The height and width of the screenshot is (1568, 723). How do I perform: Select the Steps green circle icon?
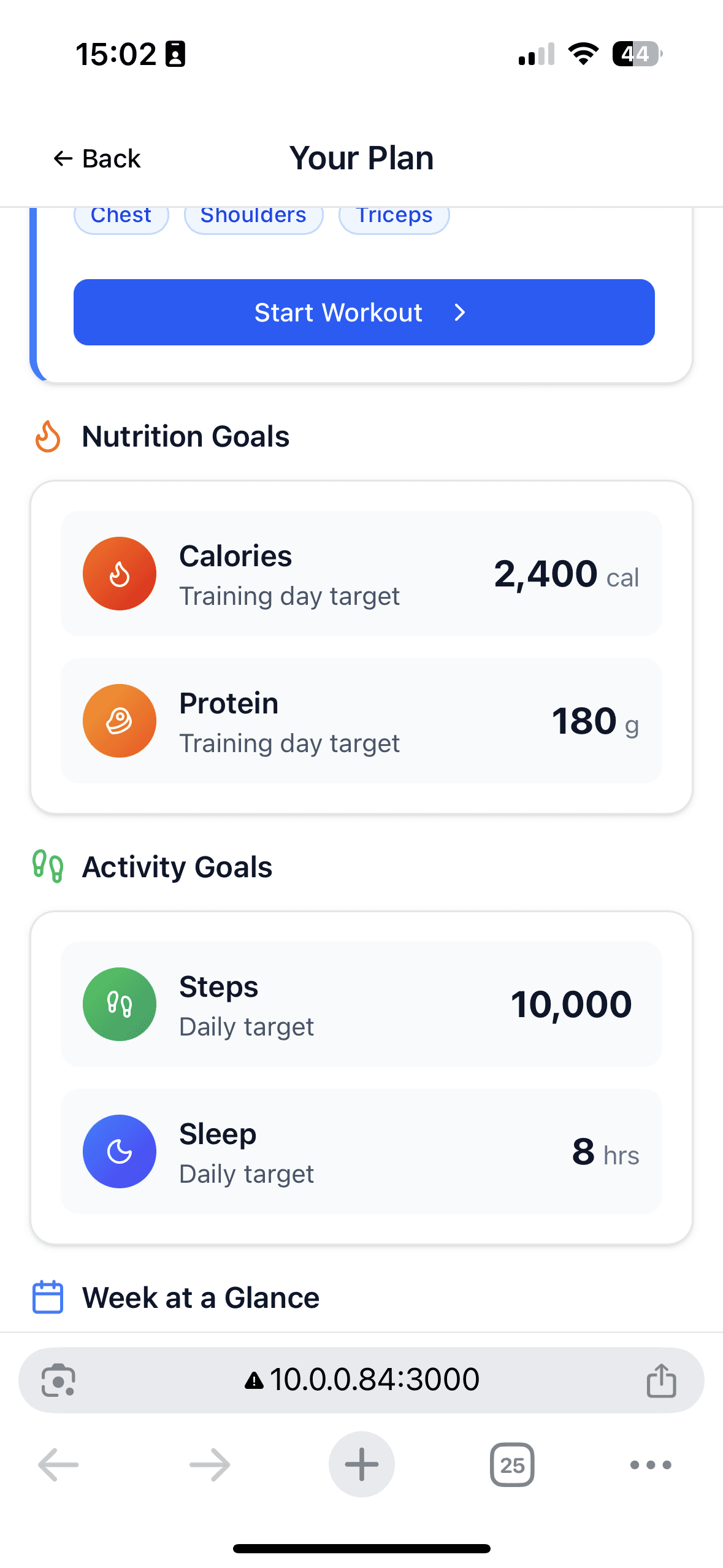tap(120, 1004)
